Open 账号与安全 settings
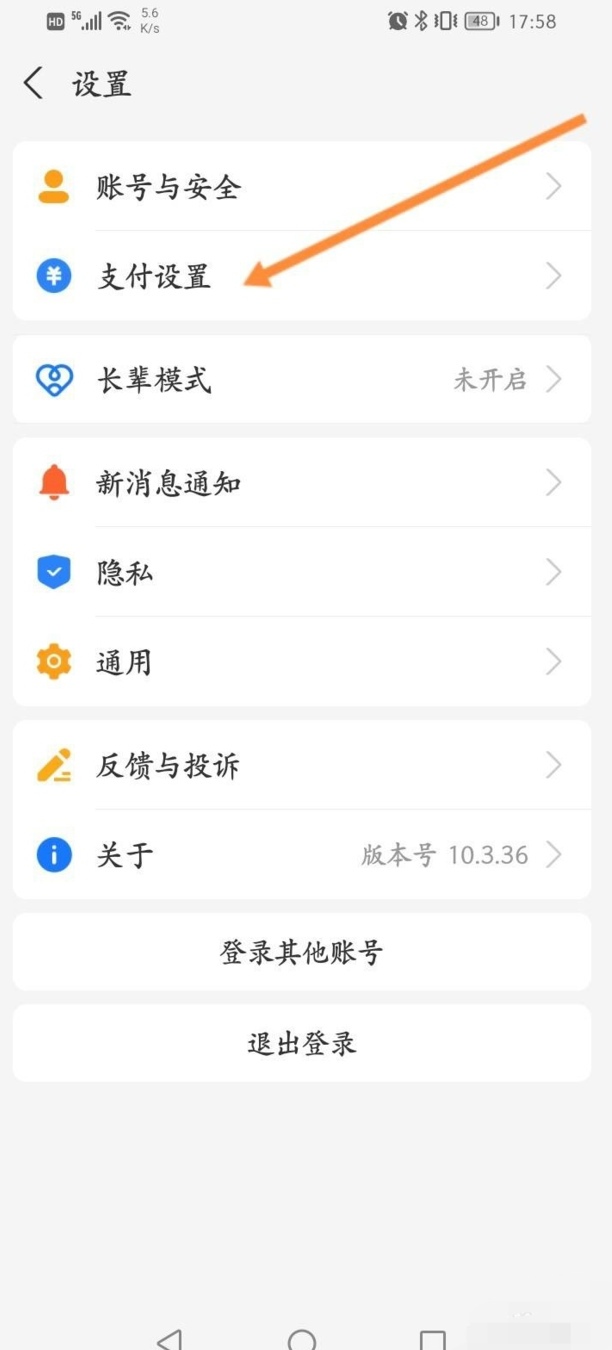 pos(300,187)
